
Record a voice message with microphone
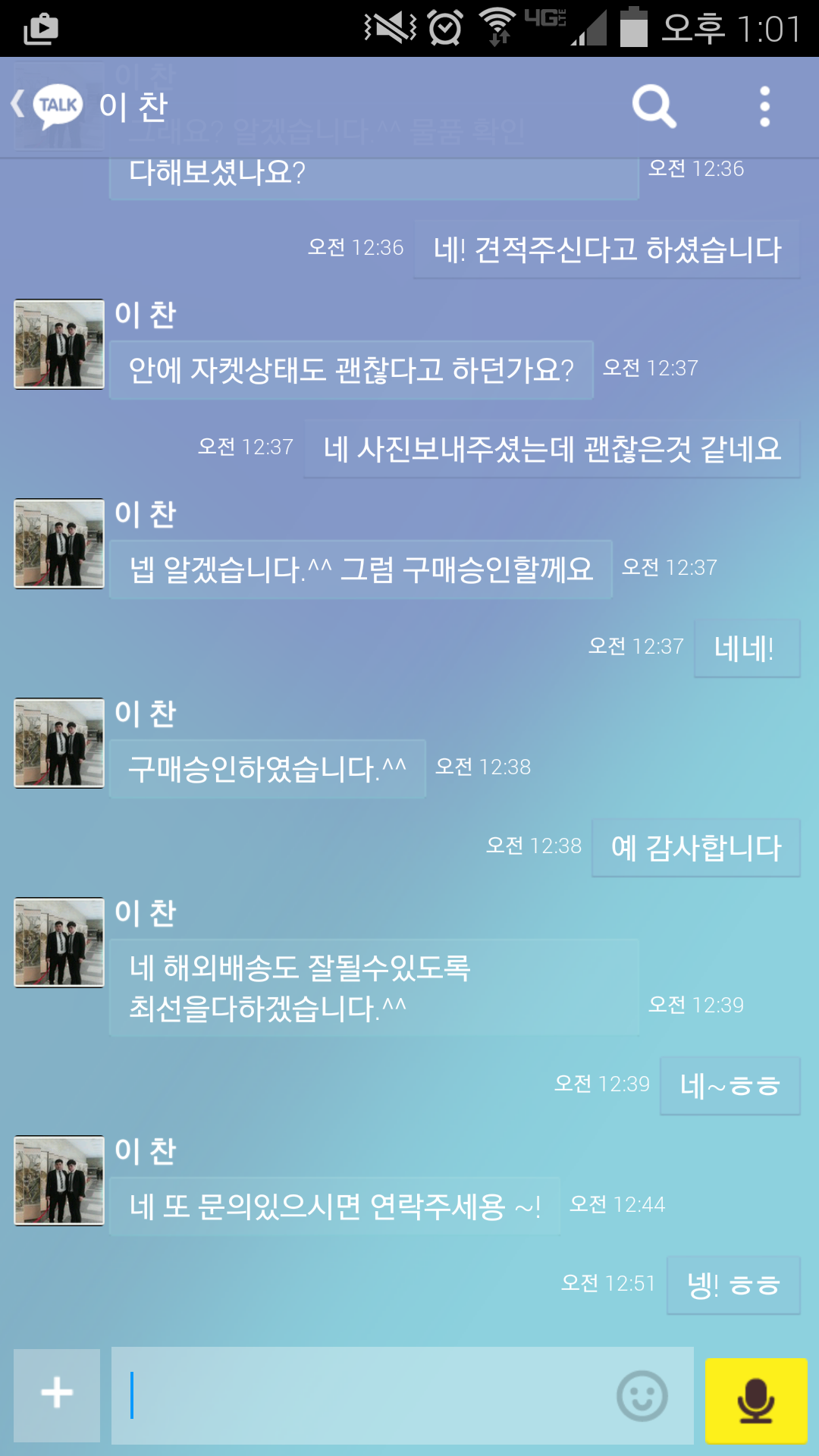(x=755, y=1400)
